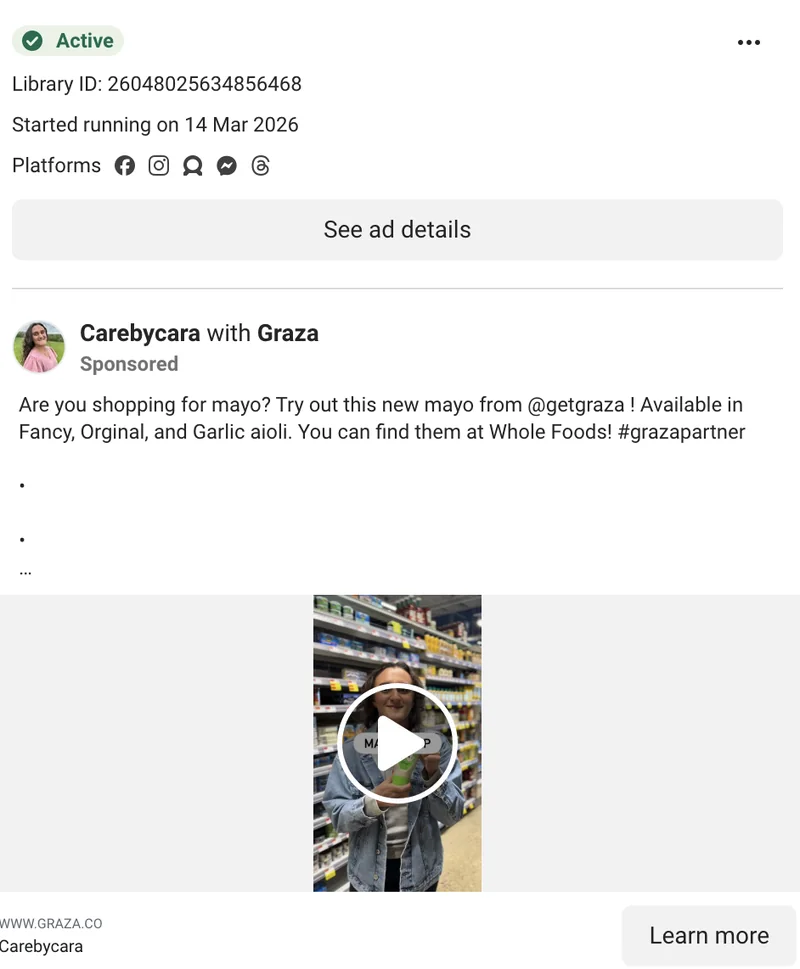Open See ad details

[x=397, y=229]
